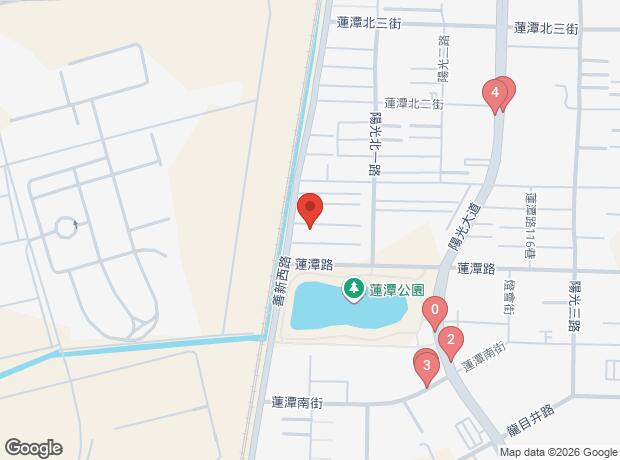
Task: Open the 蓮潭公園 park place icon
Action: pos(354,290)
